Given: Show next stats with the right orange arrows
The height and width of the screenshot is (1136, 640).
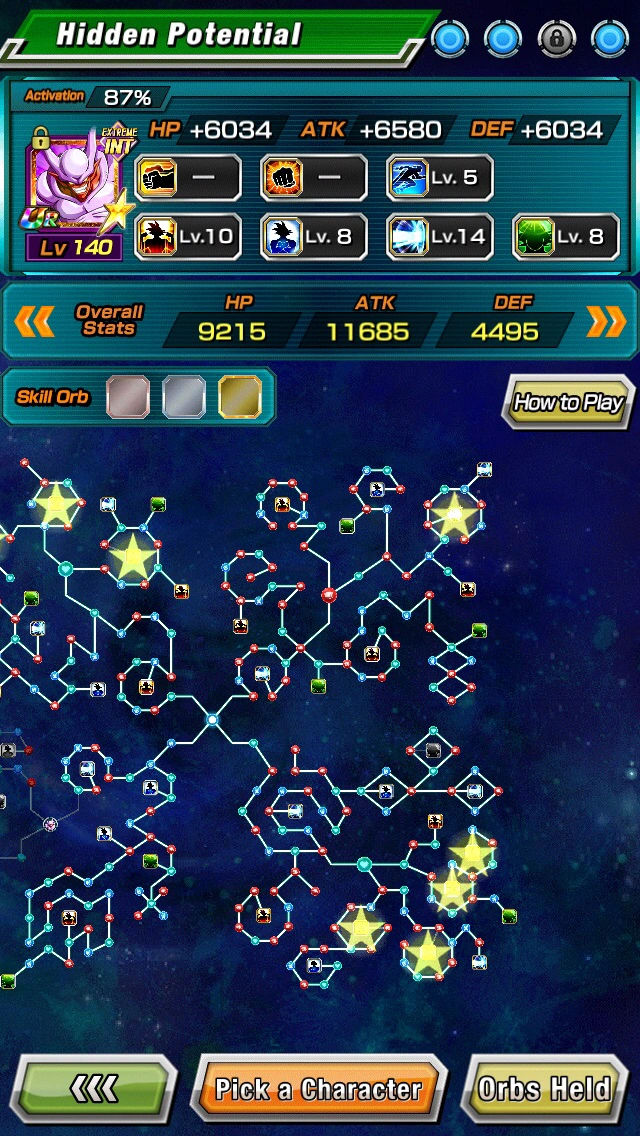Looking at the screenshot, I should tap(605, 321).
